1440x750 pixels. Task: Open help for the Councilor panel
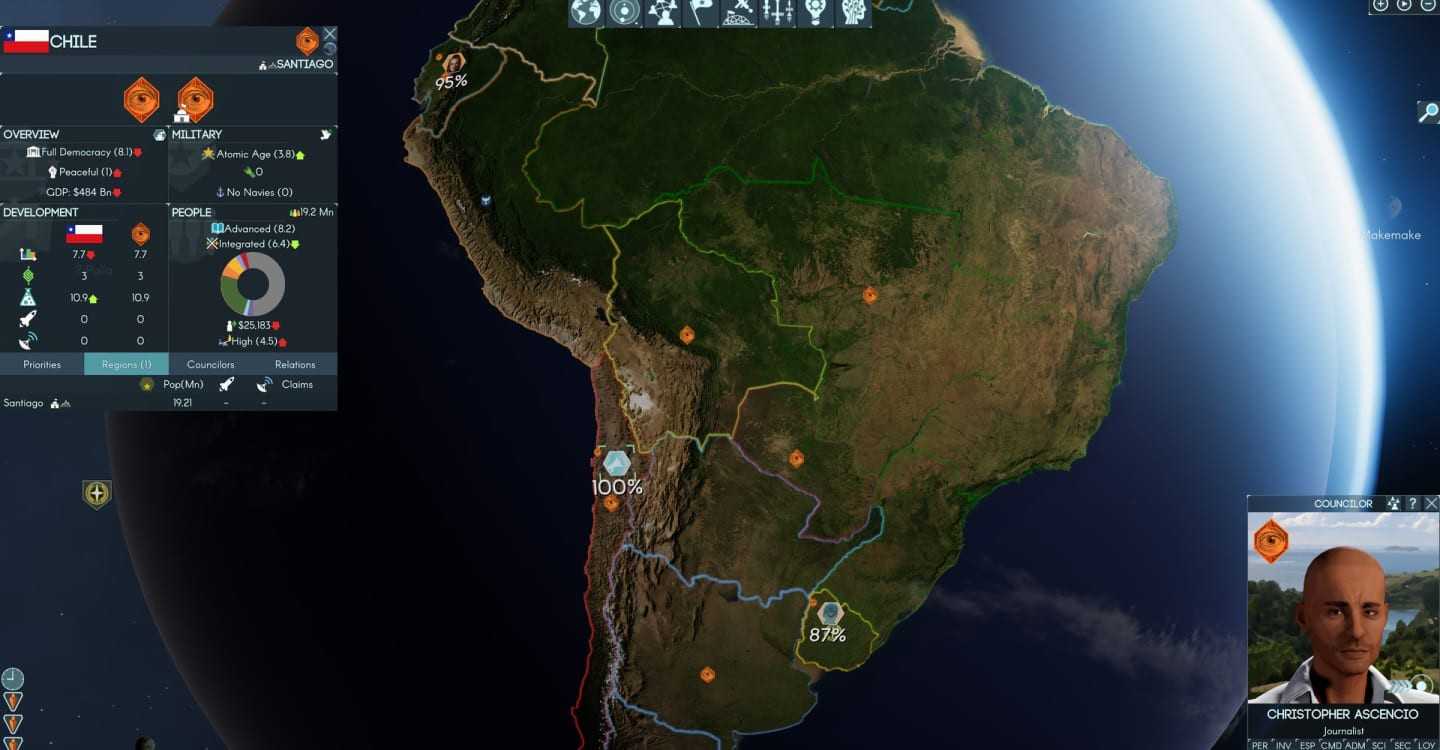(x=1412, y=503)
